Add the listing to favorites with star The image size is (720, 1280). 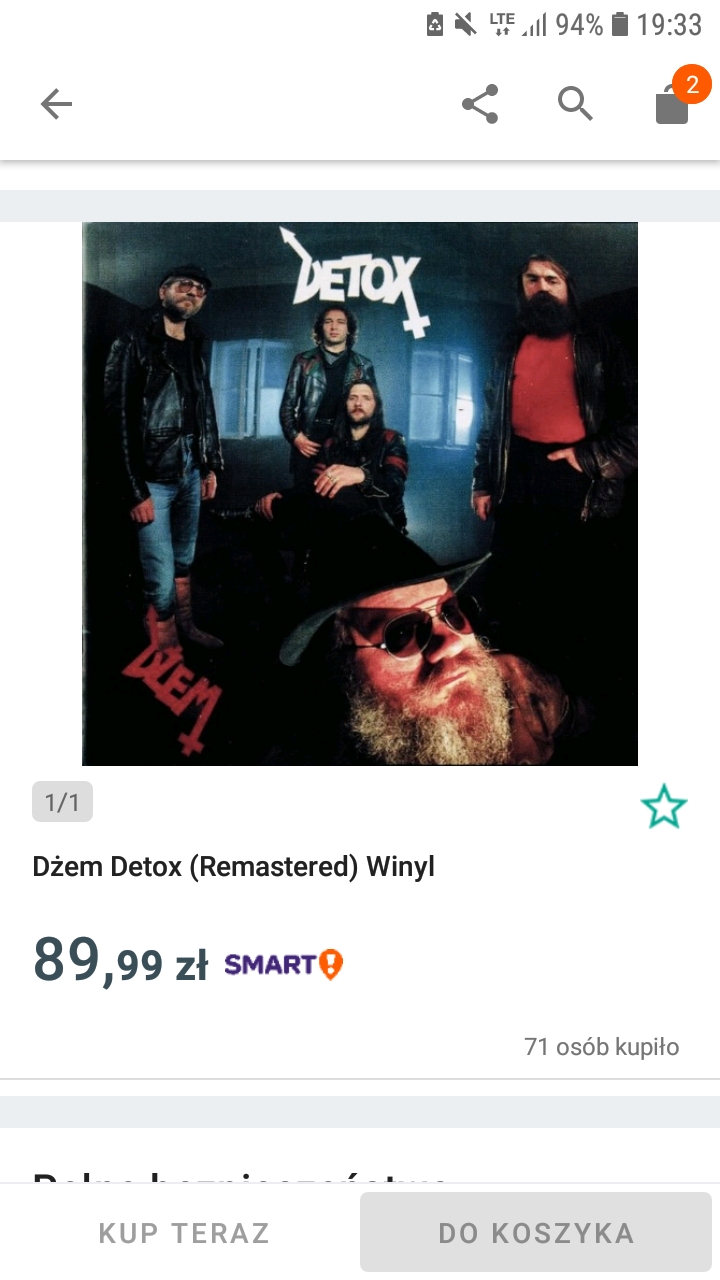pyautogui.click(x=664, y=807)
